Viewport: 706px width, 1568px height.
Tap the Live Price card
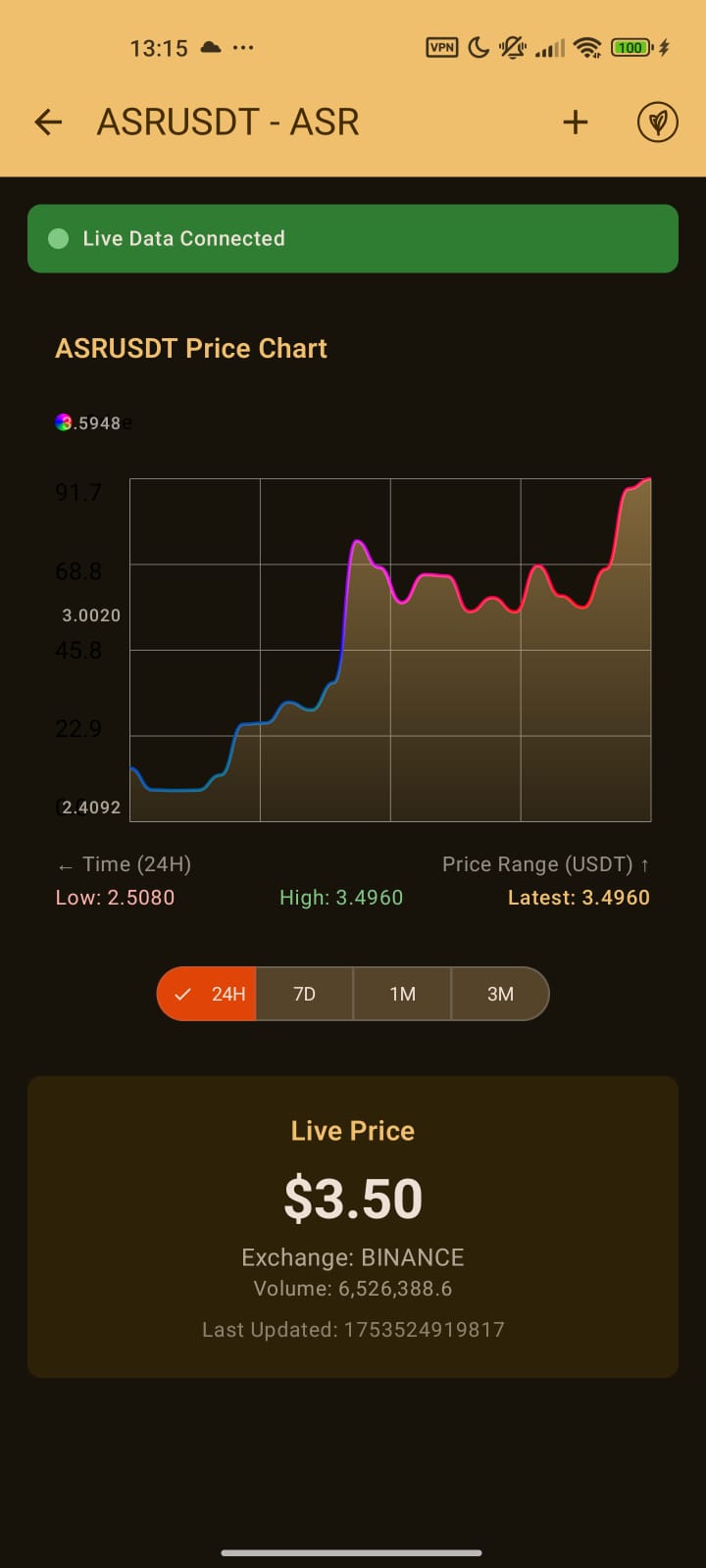tap(353, 1225)
